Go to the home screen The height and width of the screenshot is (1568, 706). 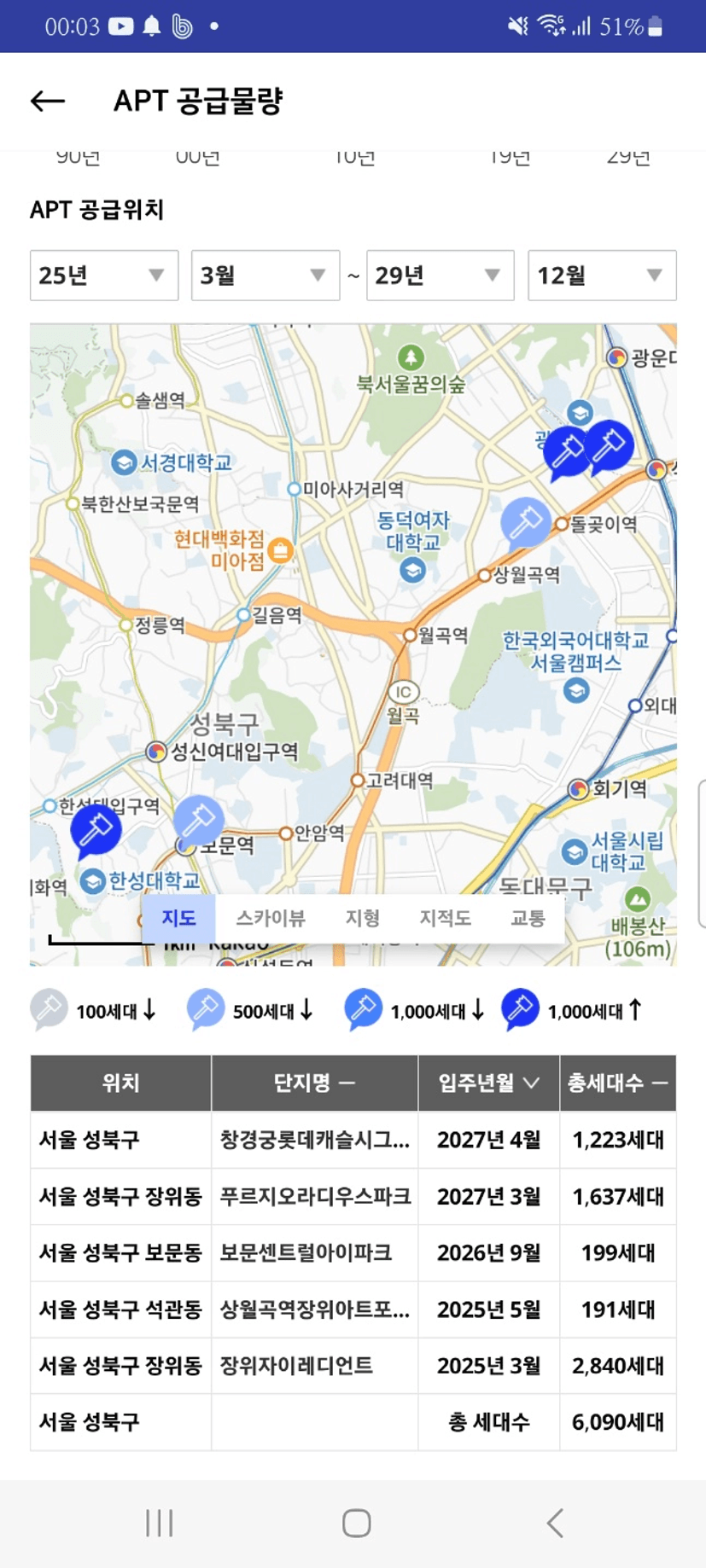(356, 1523)
